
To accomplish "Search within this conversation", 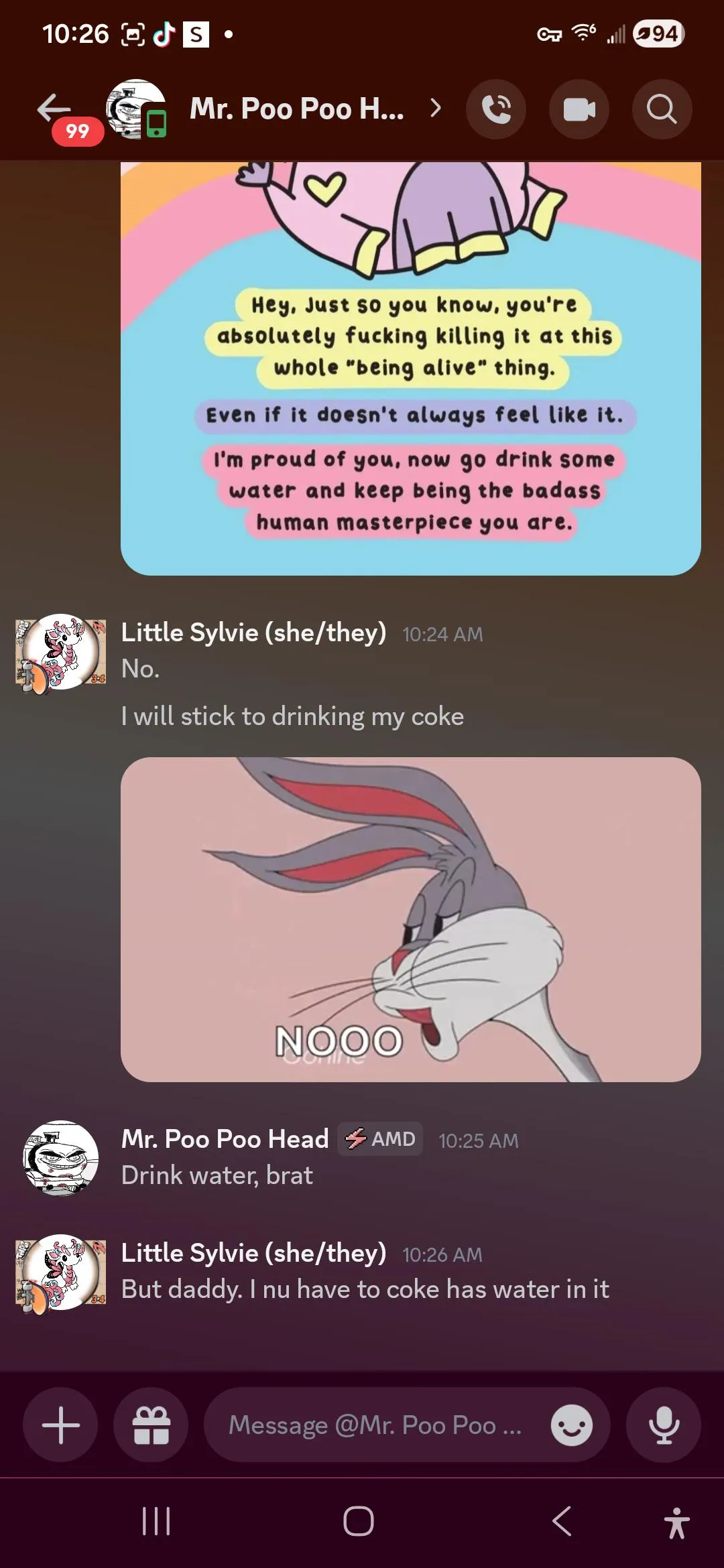I will coord(662,109).
